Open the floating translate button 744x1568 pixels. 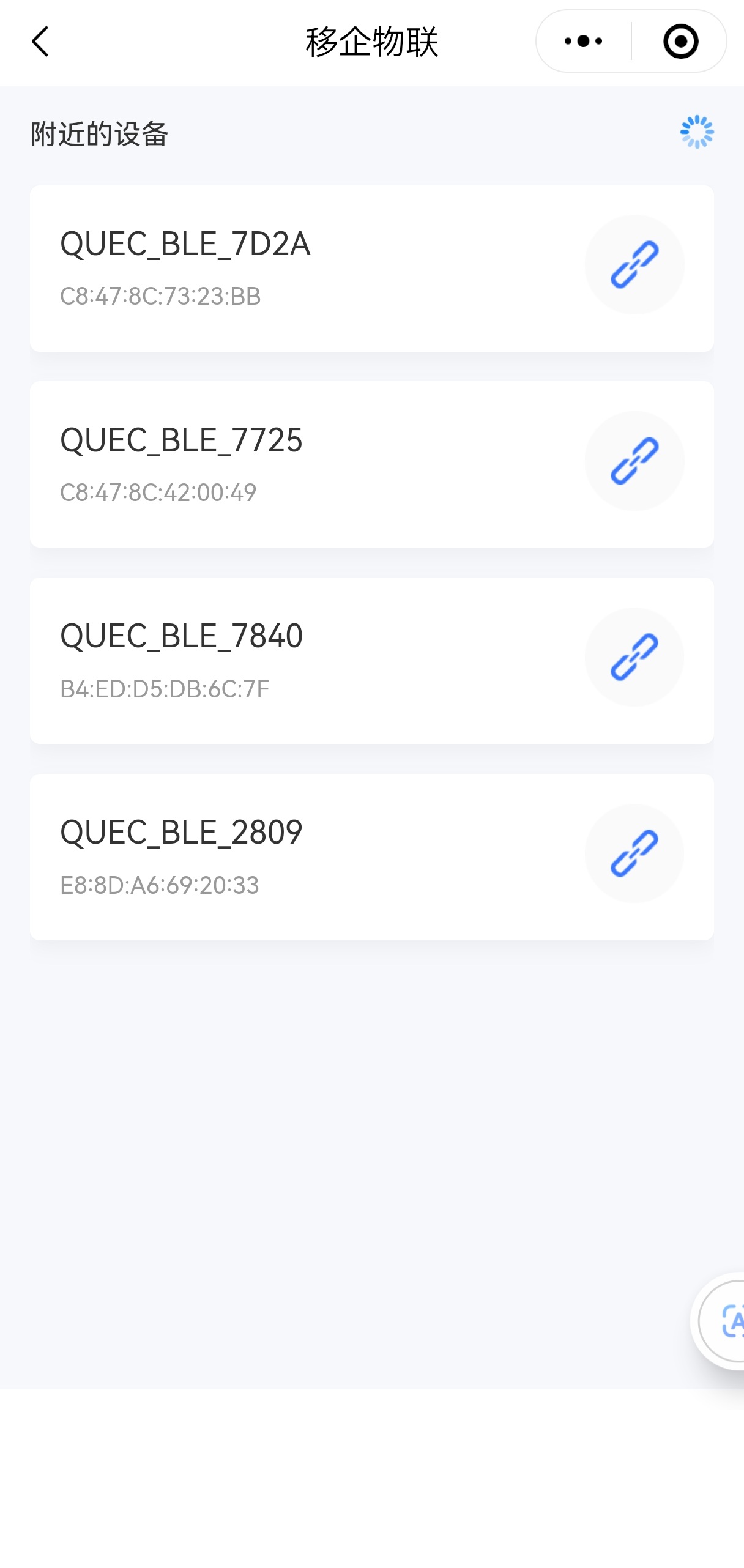point(726,1321)
